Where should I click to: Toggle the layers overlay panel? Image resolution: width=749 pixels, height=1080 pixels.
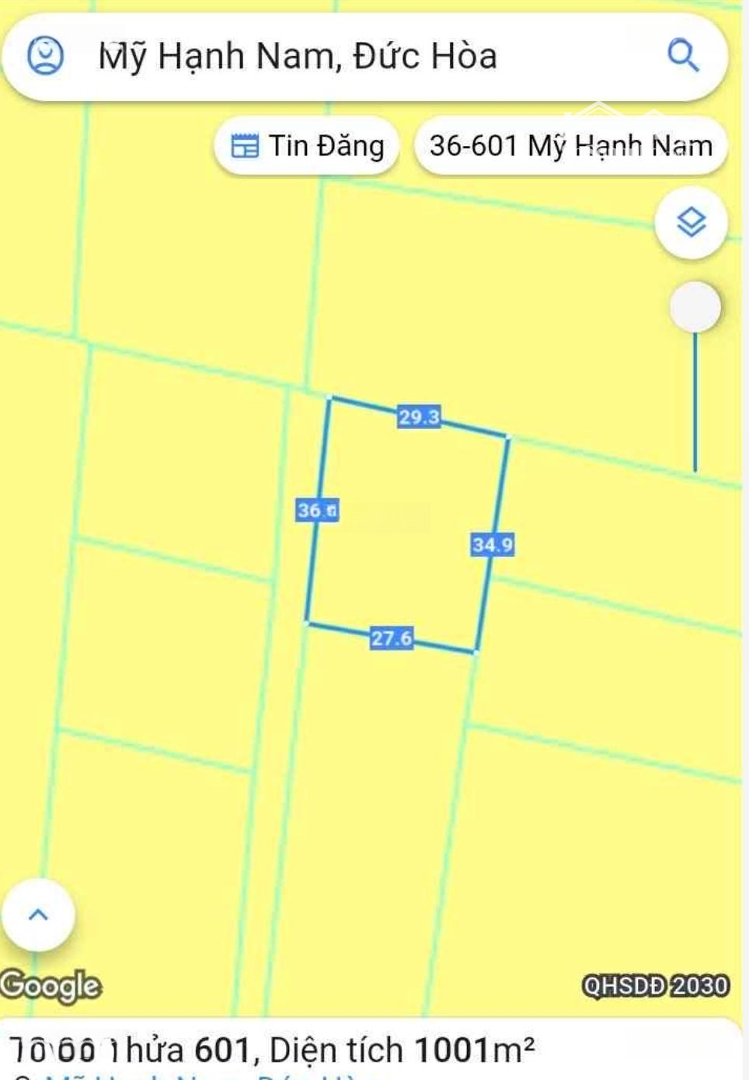[x=693, y=223]
